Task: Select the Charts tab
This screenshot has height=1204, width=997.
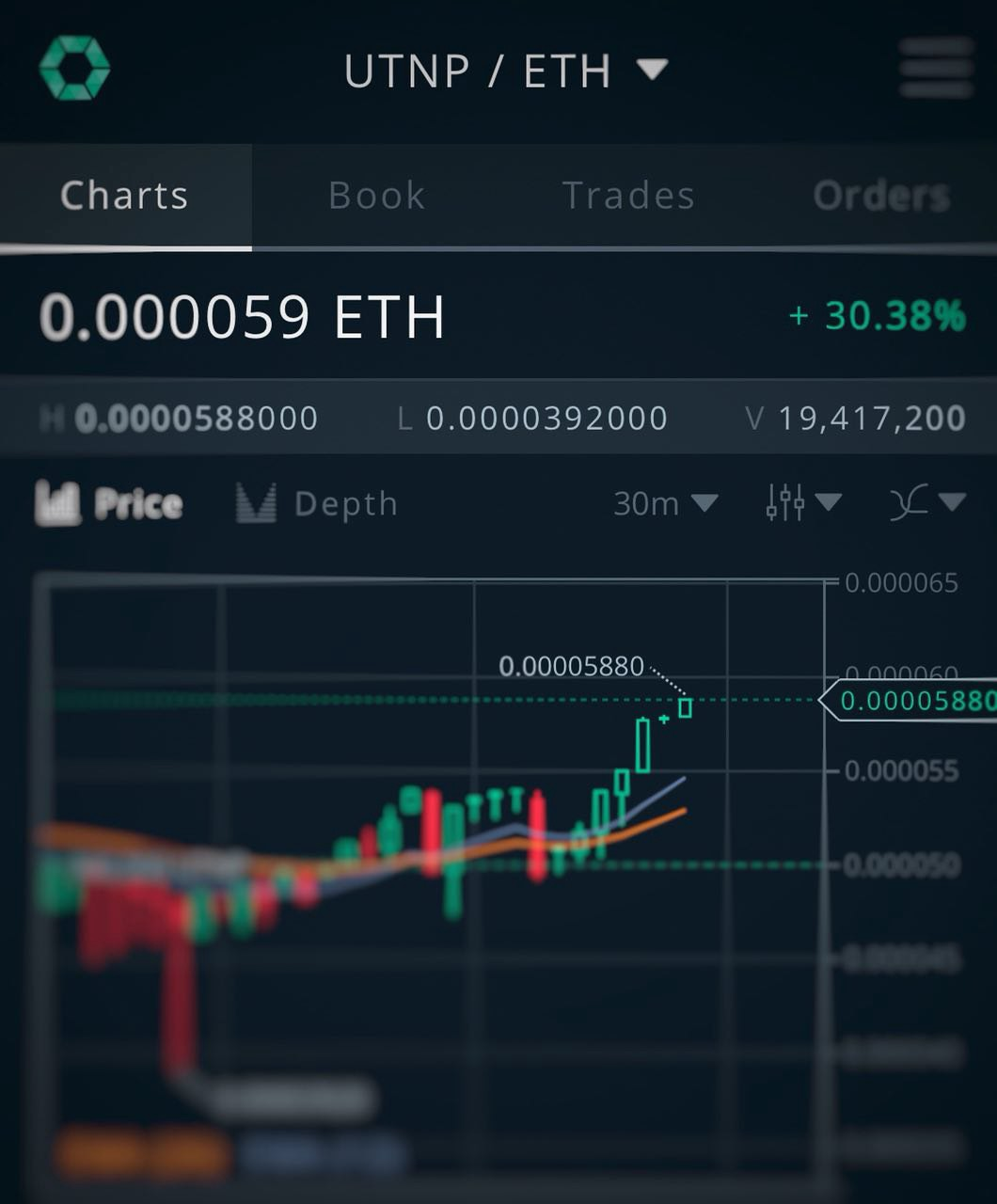Action: (124, 196)
